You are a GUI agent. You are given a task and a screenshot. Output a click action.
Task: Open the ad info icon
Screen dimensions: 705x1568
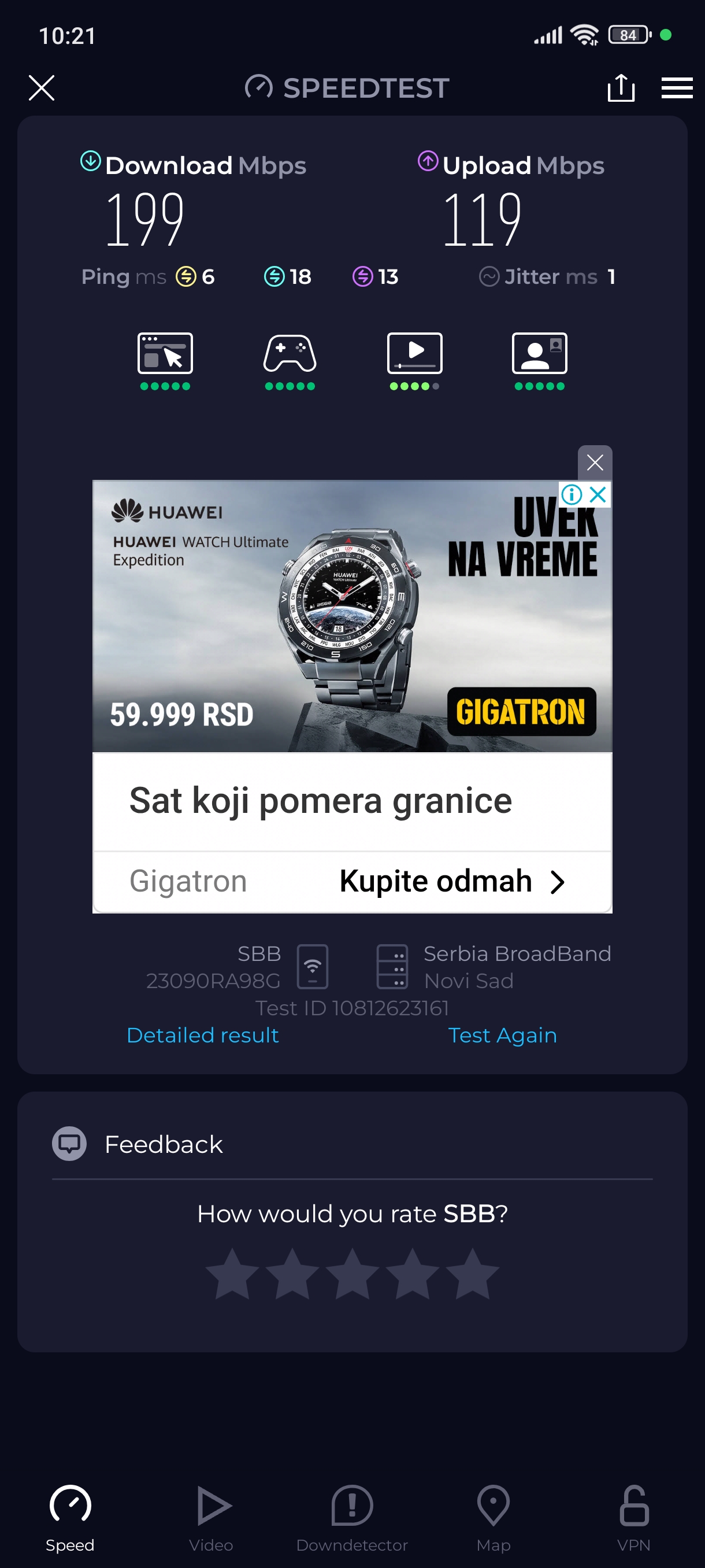(x=571, y=494)
